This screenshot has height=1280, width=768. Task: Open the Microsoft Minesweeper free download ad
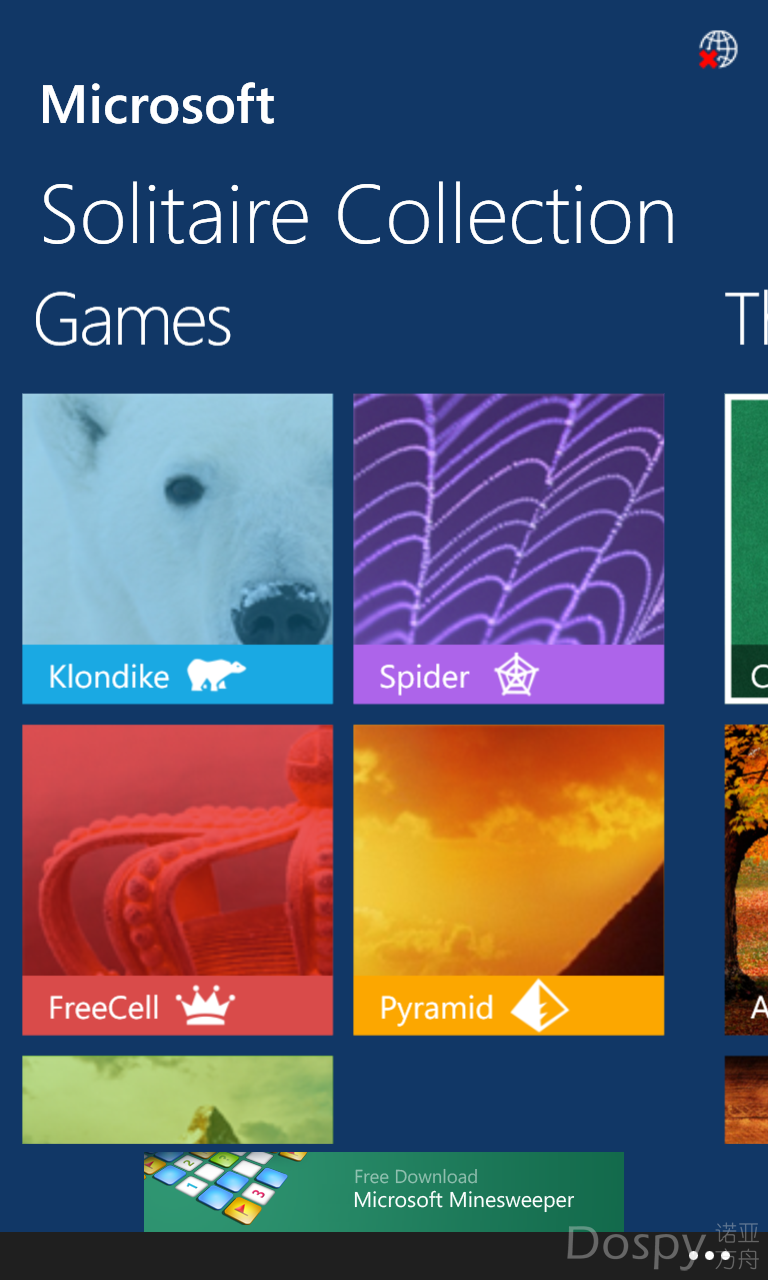(384, 1191)
